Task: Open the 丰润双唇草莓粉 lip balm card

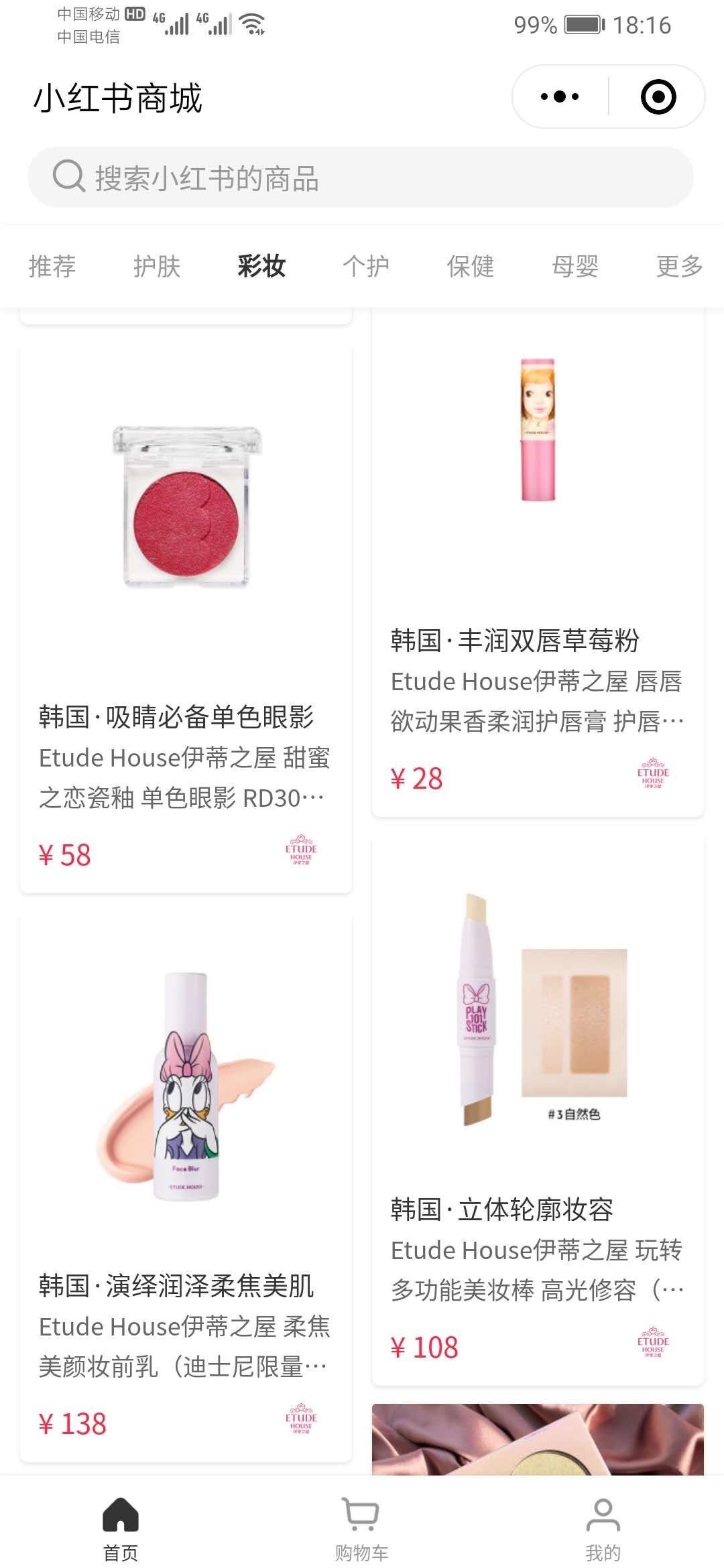Action: pyautogui.click(x=538, y=563)
